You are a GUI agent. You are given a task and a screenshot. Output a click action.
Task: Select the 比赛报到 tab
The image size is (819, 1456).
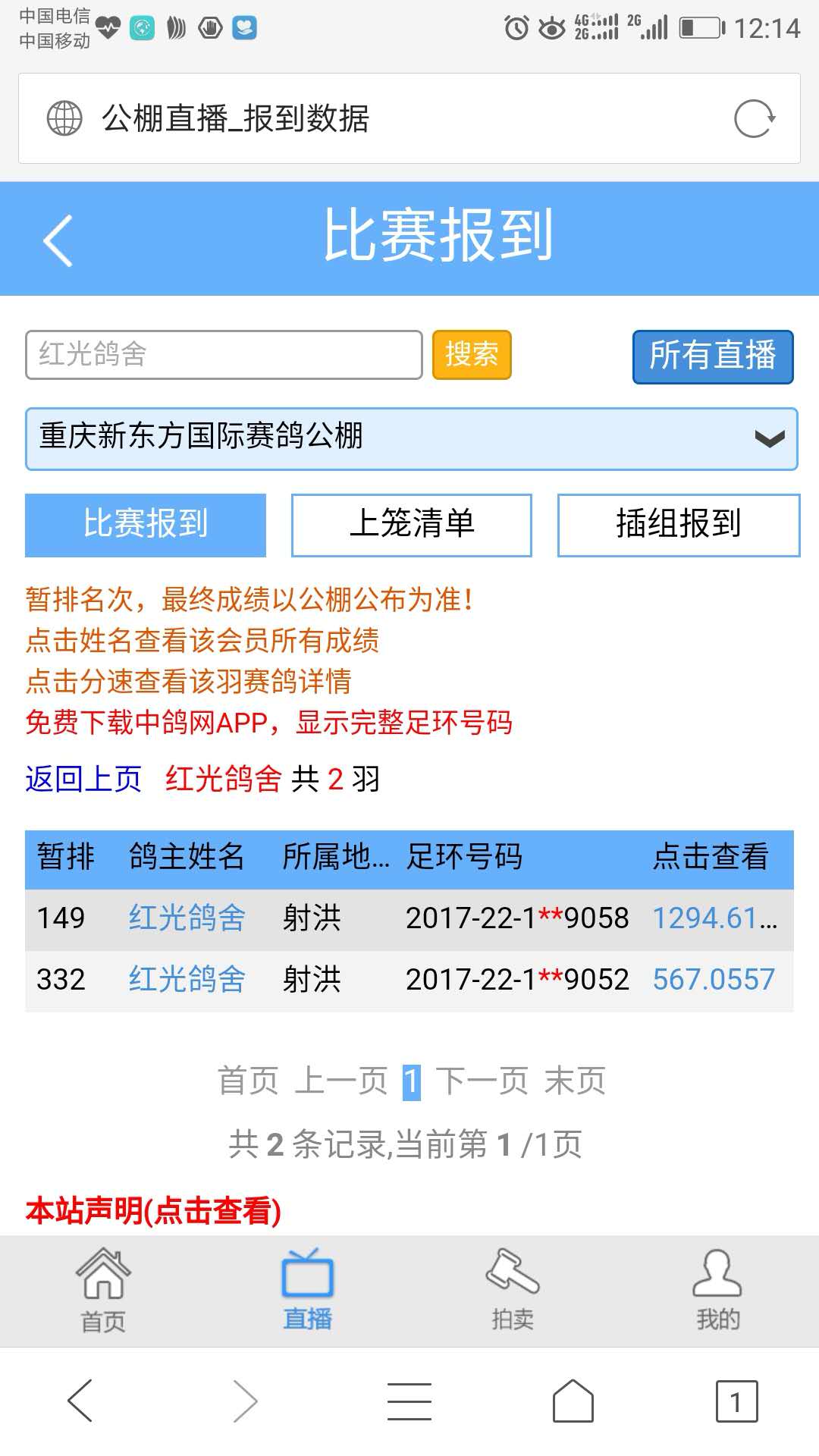146,525
